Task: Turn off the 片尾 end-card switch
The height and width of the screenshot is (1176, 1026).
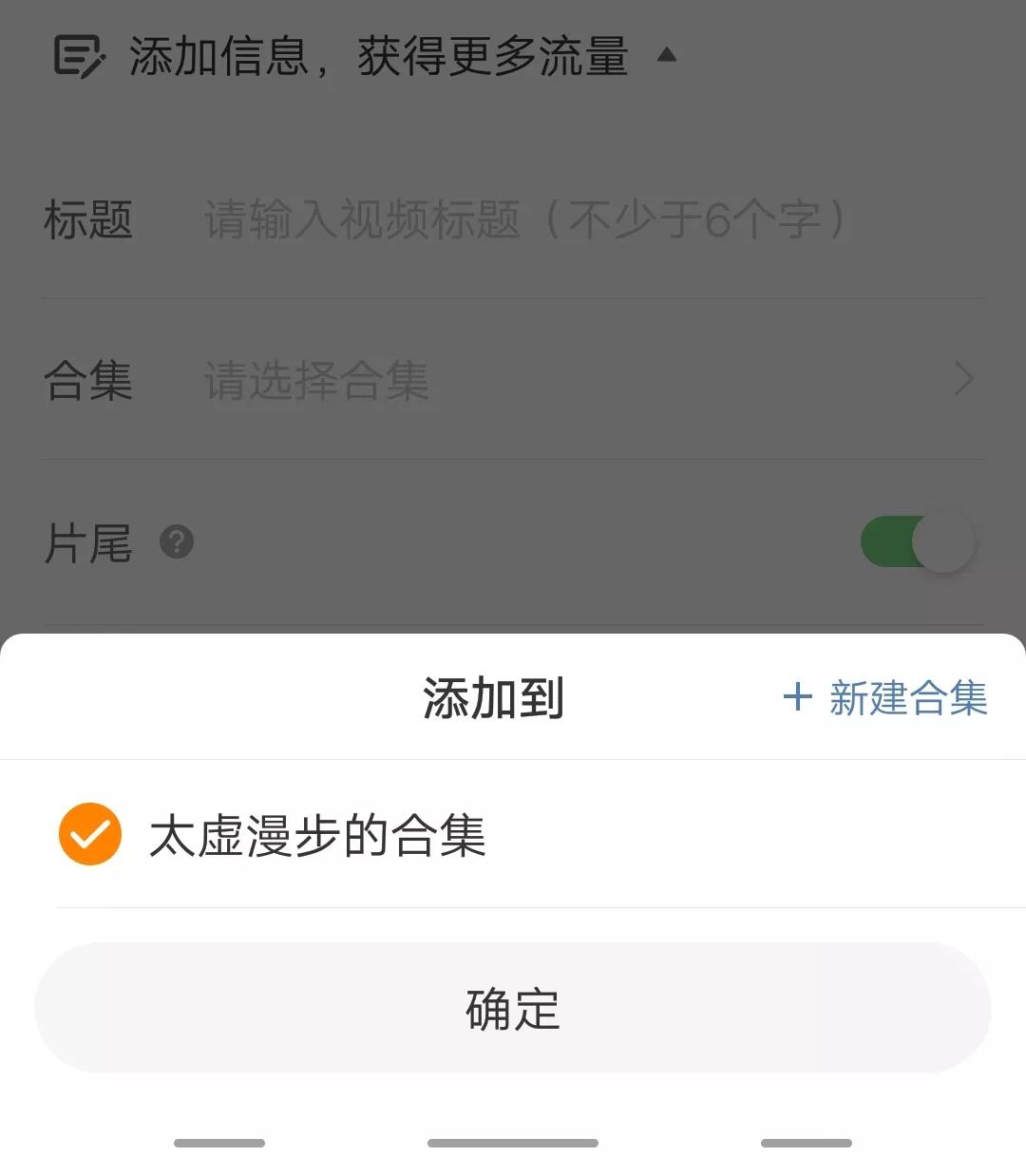Action: click(915, 541)
